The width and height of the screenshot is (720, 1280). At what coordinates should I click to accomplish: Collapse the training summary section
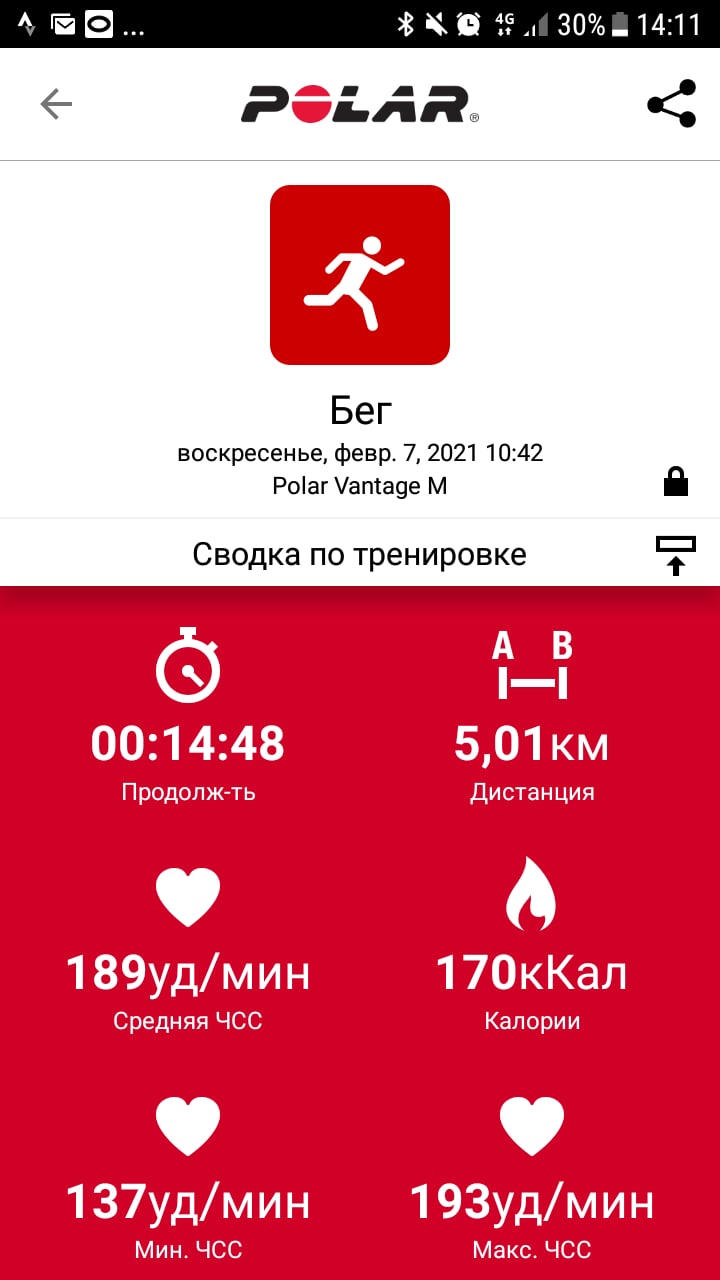(675, 555)
